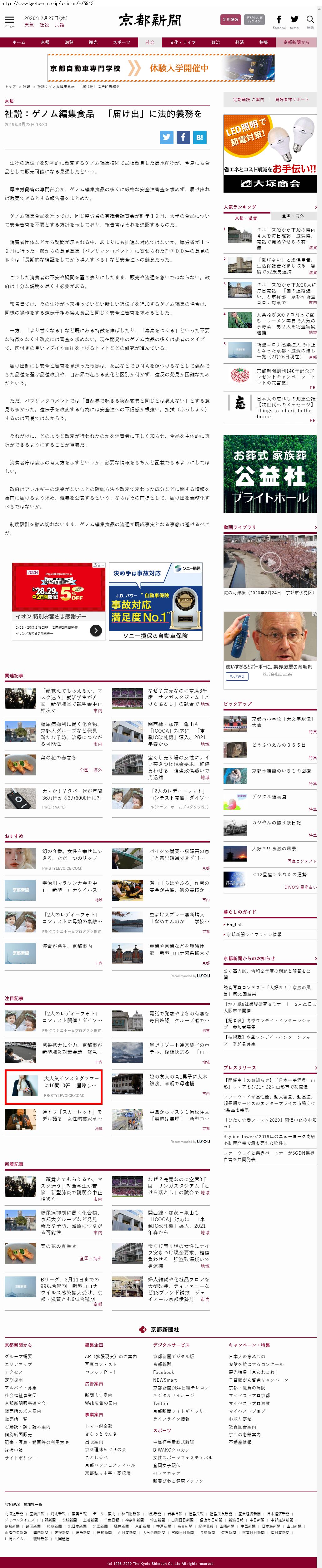This screenshot has height=1568, width=322.
Task: Go to the 政治 section
Action: (x=215, y=42)
